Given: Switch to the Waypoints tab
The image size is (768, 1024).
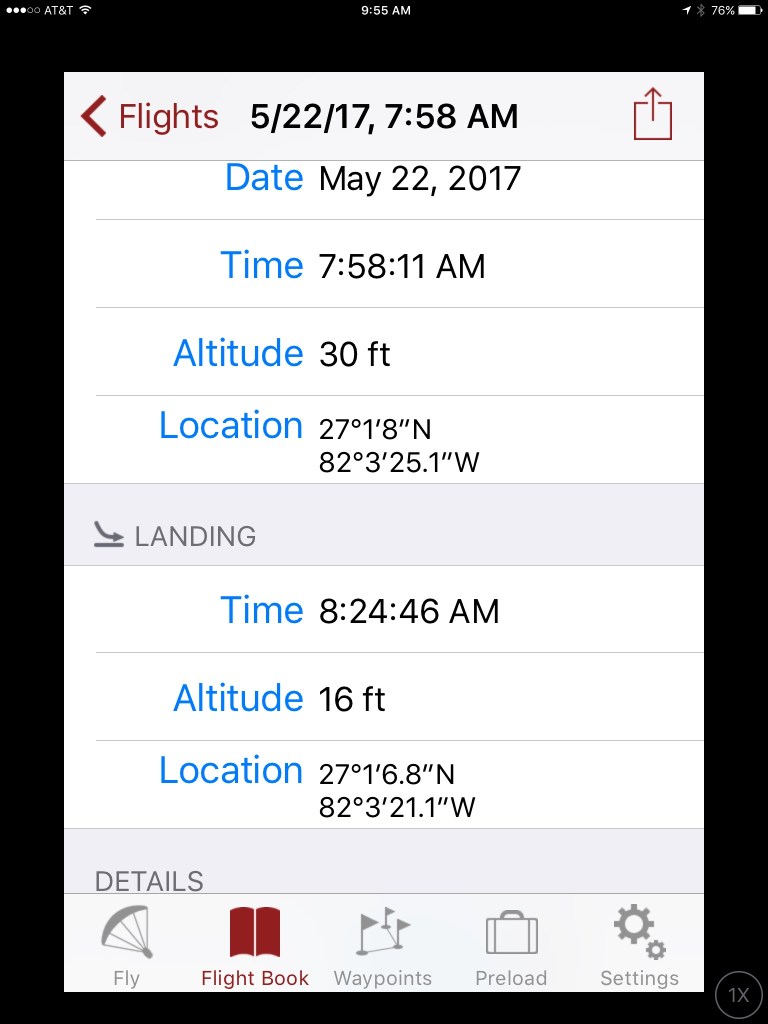Looking at the screenshot, I should click(x=383, y=945).
